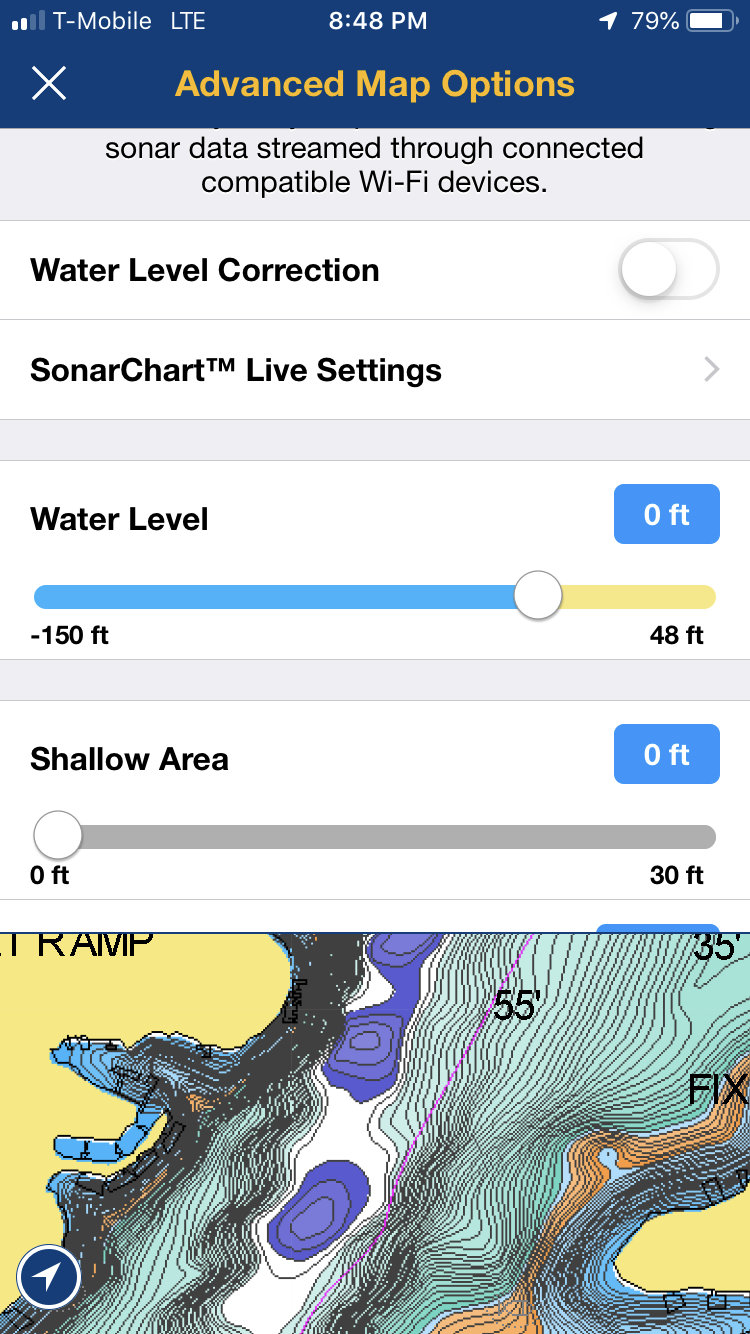The height and width of the screenshot is (1334, 750).
Task: Open SonarChart Live Settings
Action: tap(375, 370)
